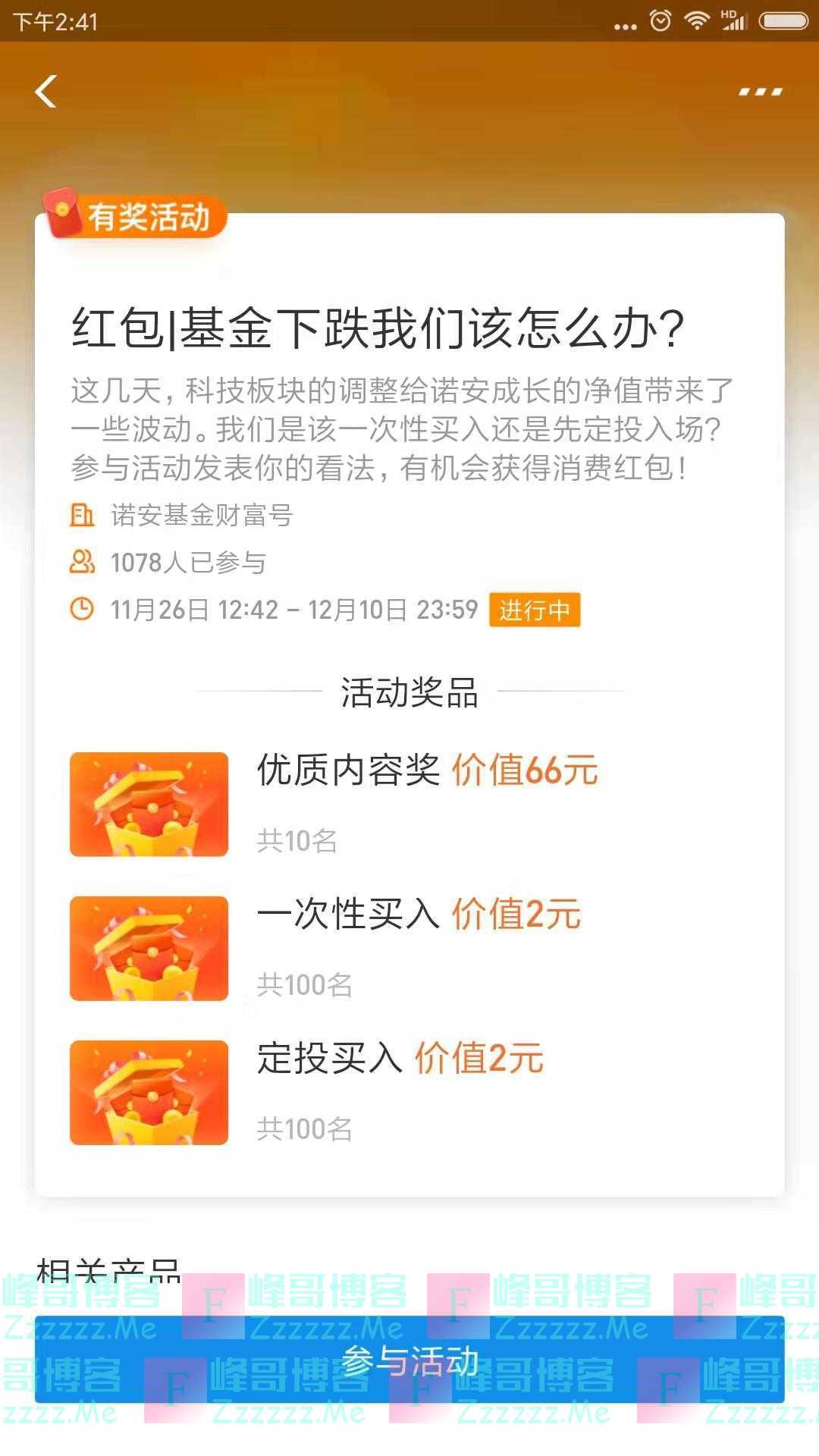This screenshot has height=1456, width=819.
Task: Tap the back arrow to return
Action: (x=45, y=93)
